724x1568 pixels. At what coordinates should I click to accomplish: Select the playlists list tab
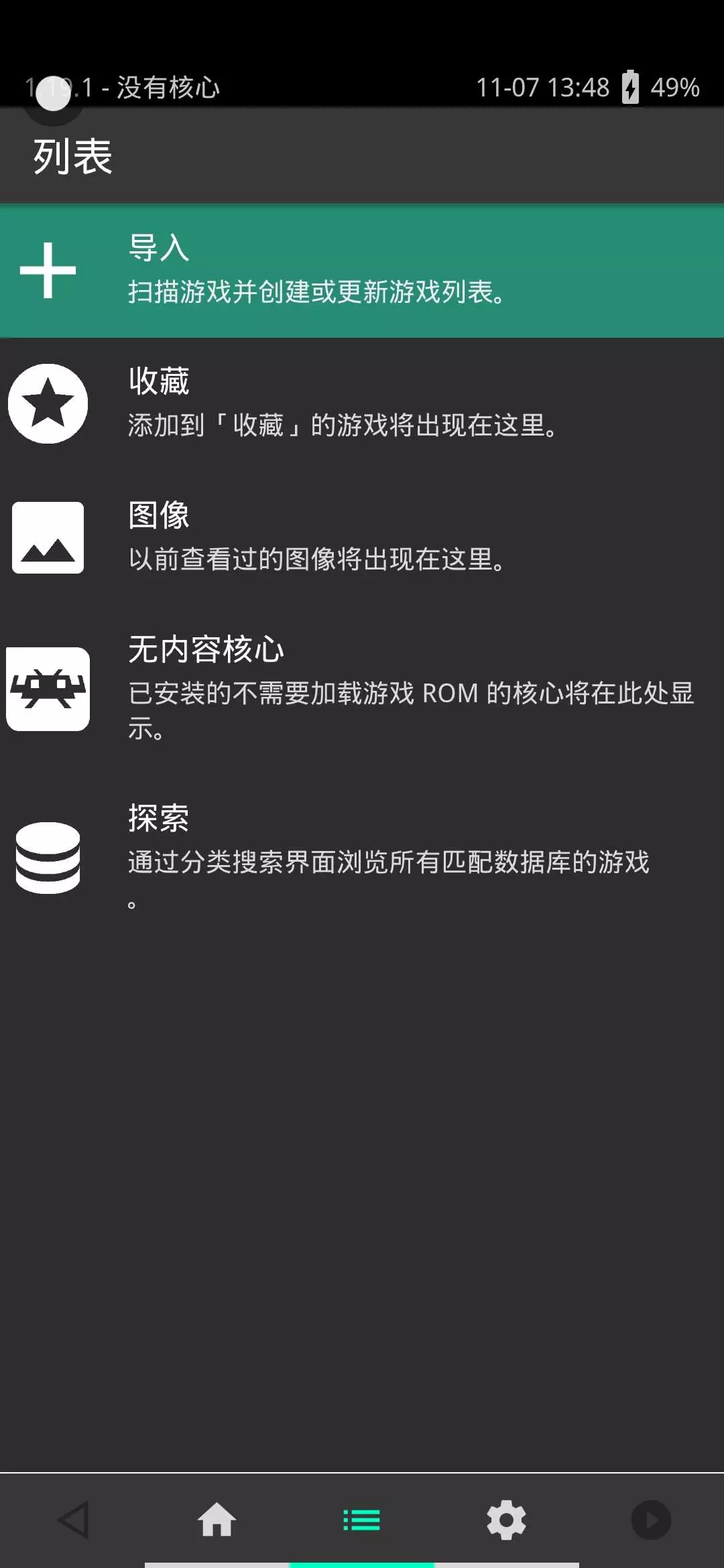tap(362, 1520)
